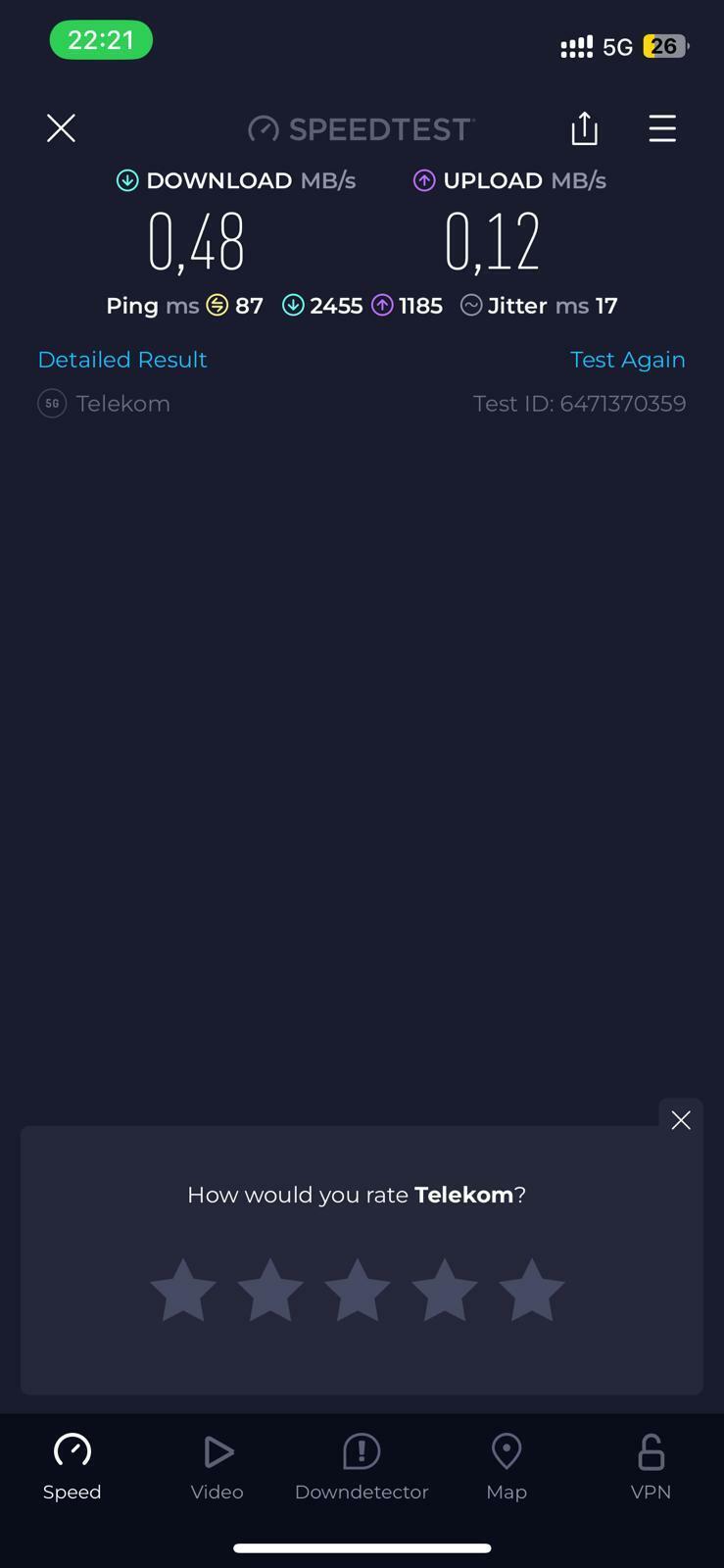Tap the Speed tab
The image size is (724, 1568).
[x=72, y=1467]
